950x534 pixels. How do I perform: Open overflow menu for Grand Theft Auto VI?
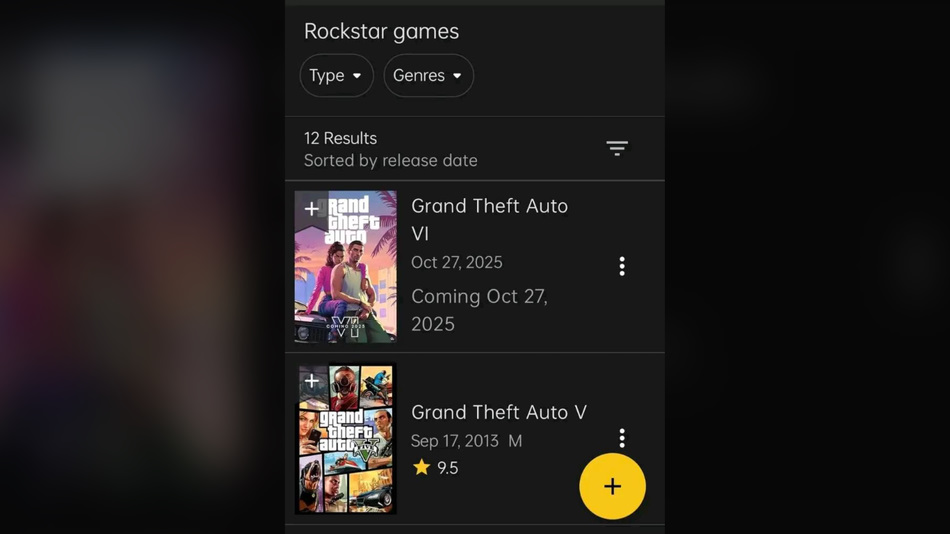(x=622, y=266)
